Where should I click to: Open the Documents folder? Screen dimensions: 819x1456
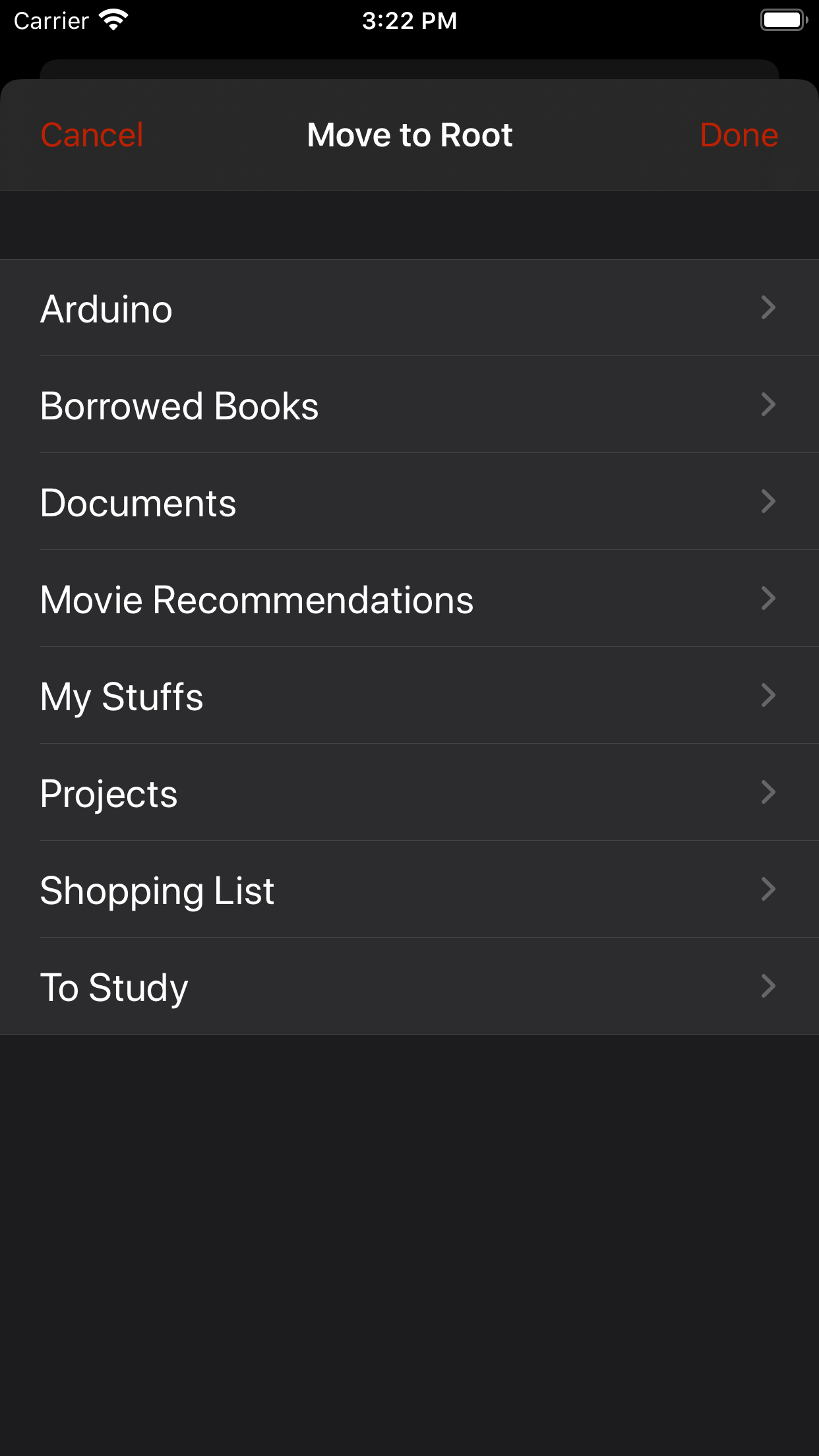[409, 502]
